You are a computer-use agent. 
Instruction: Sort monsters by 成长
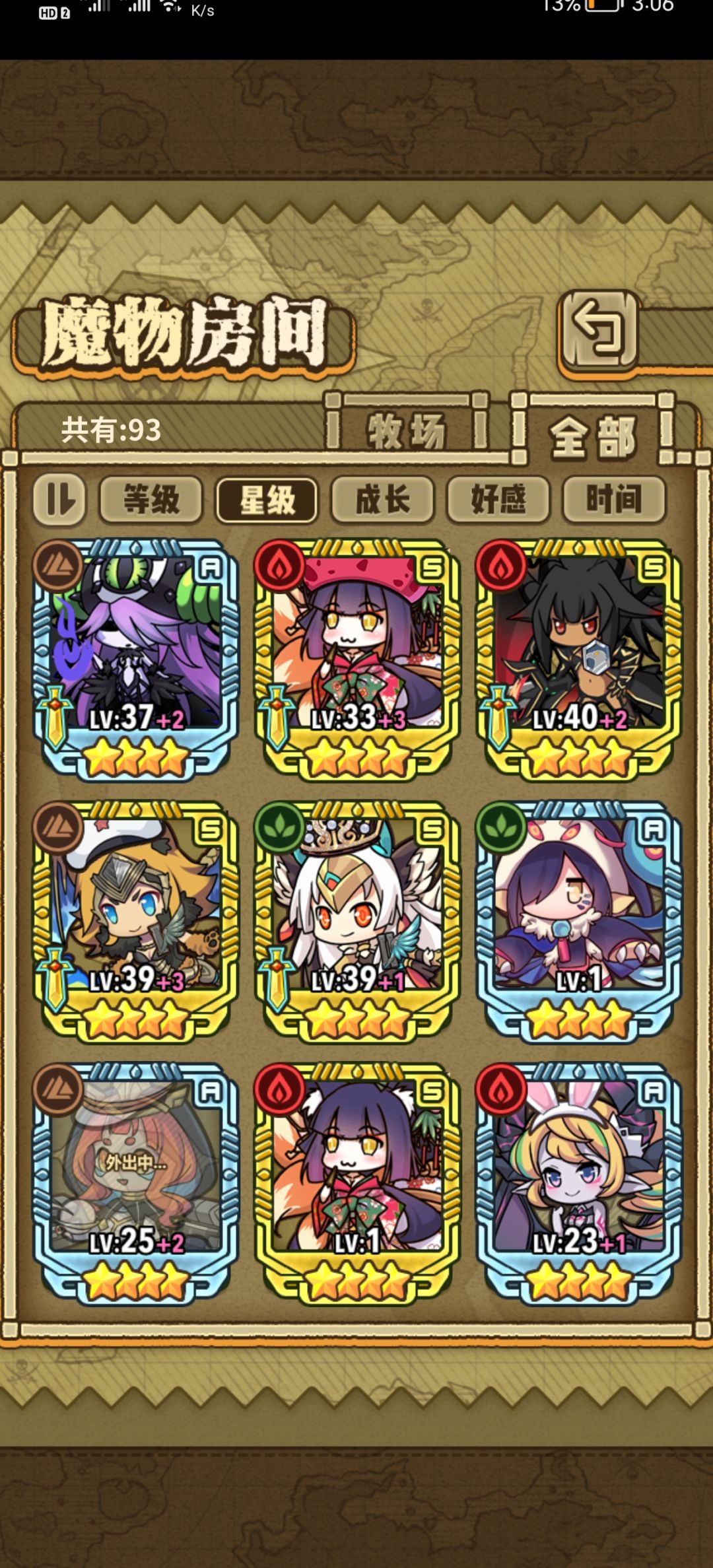[x=382, y=499]
